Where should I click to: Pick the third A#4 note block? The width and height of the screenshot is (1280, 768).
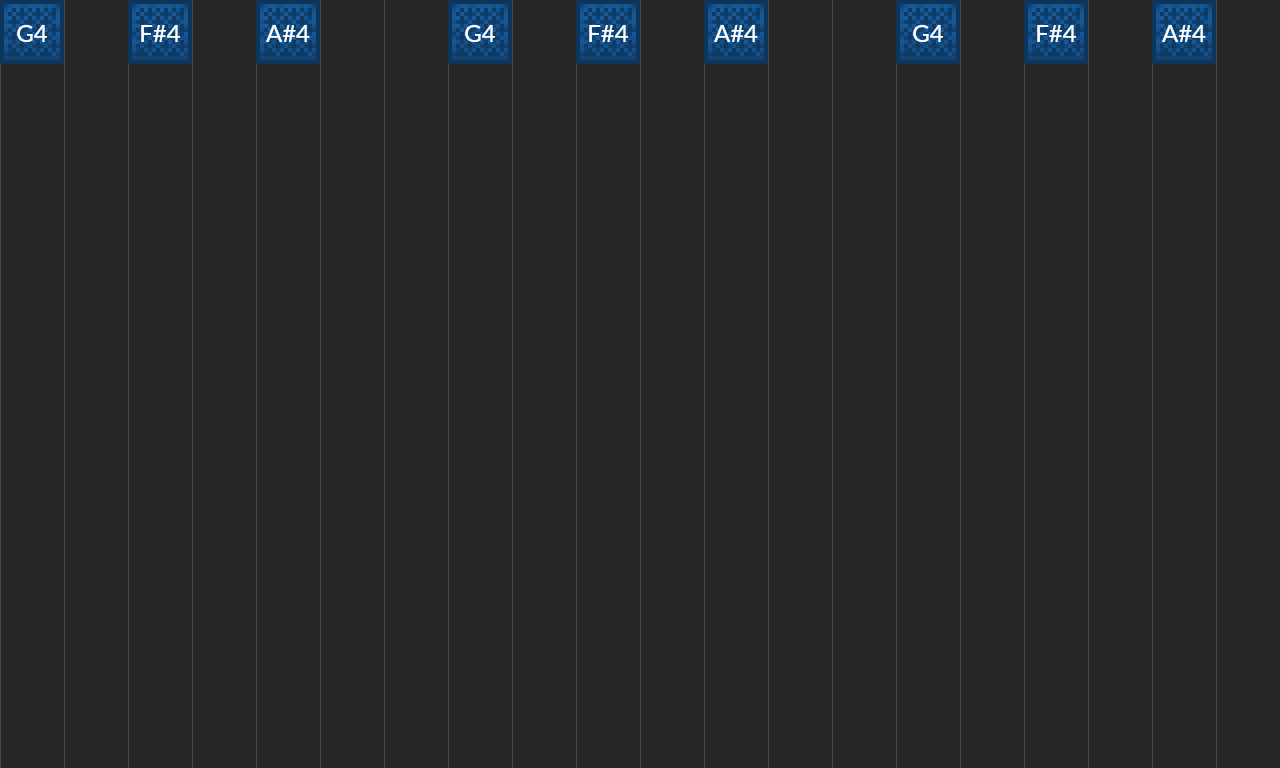click(1184, 32)
